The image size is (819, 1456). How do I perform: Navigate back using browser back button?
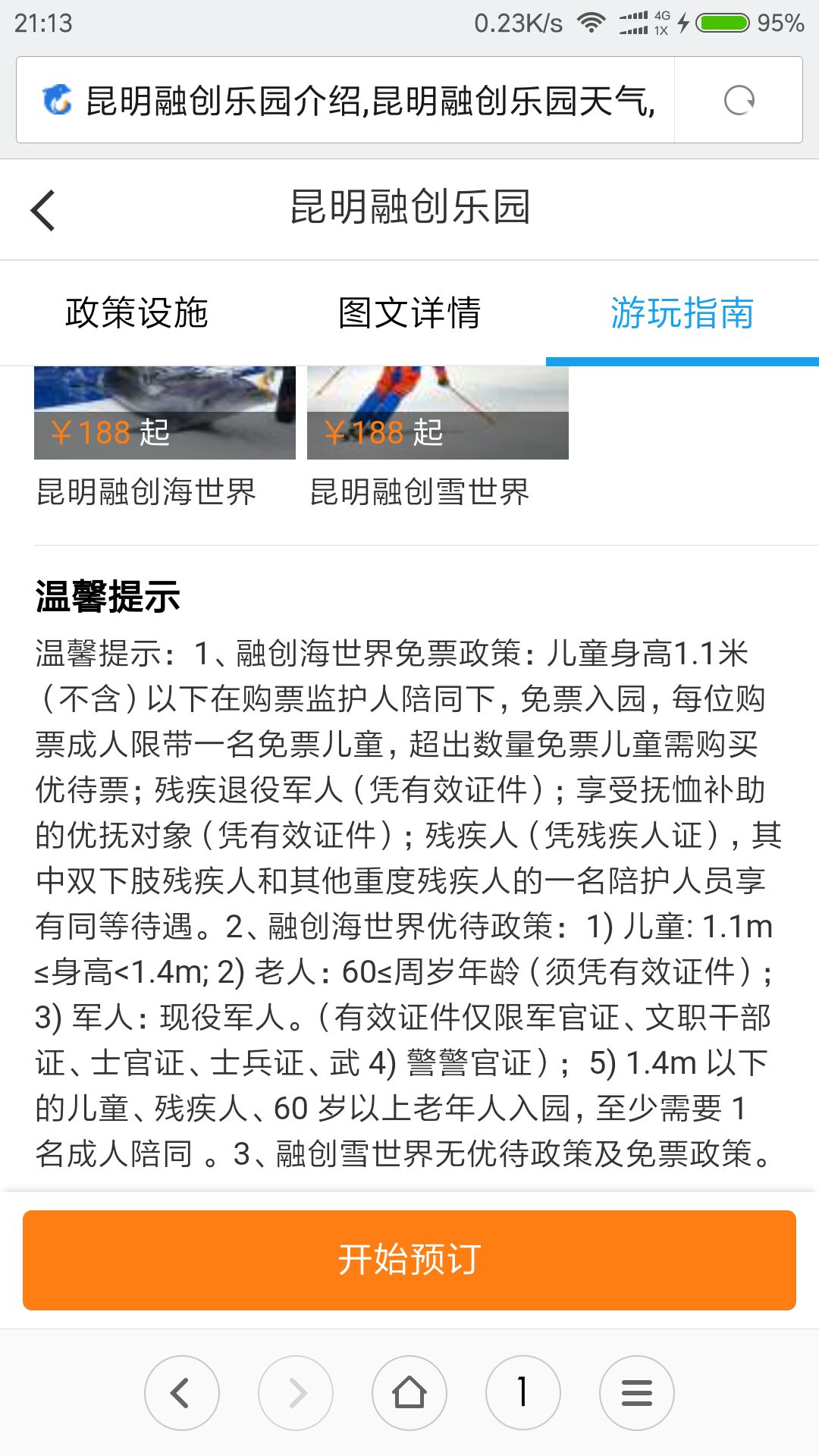tap(182, 1393)
